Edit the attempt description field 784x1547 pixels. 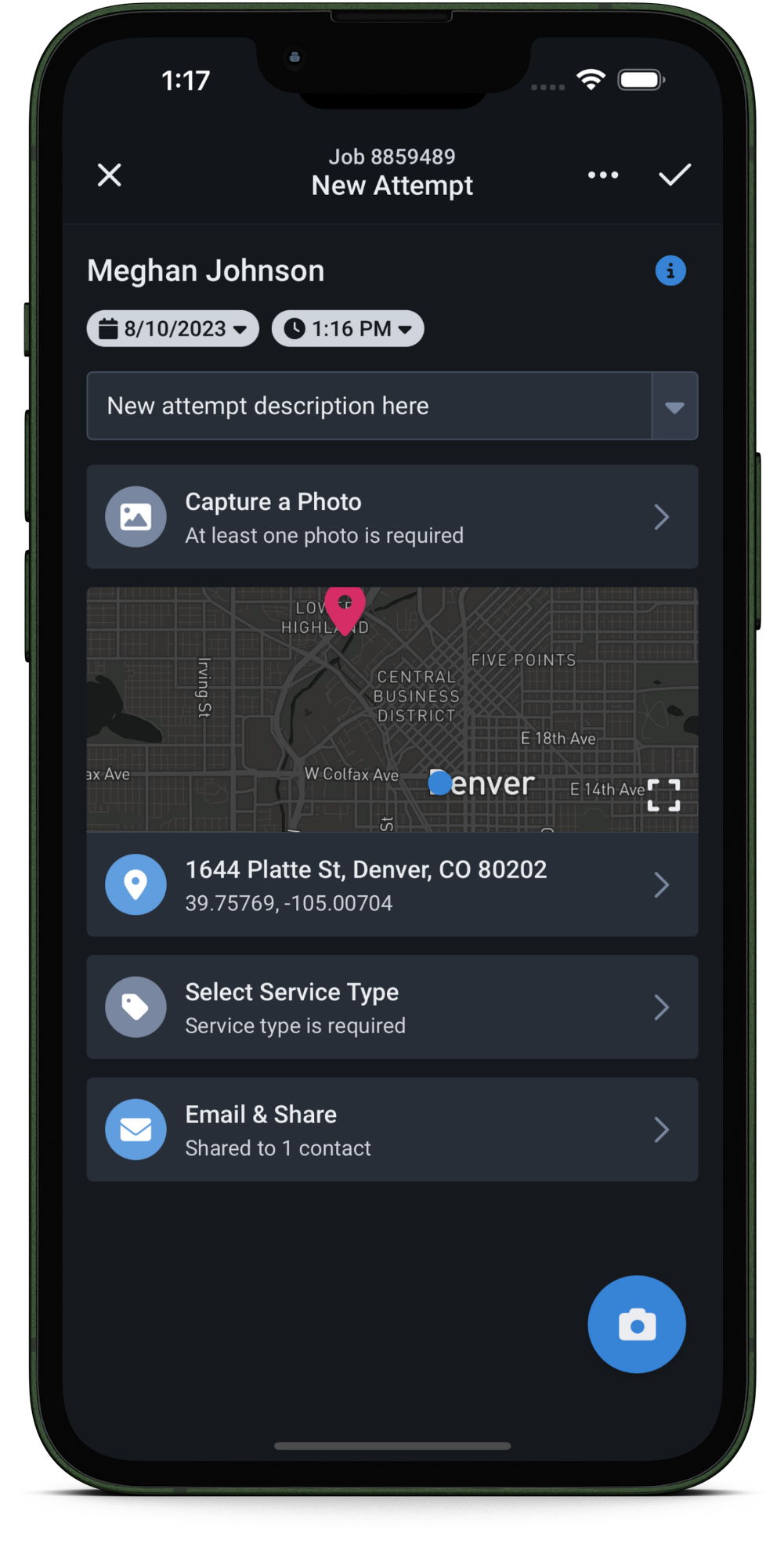point(368,406)
